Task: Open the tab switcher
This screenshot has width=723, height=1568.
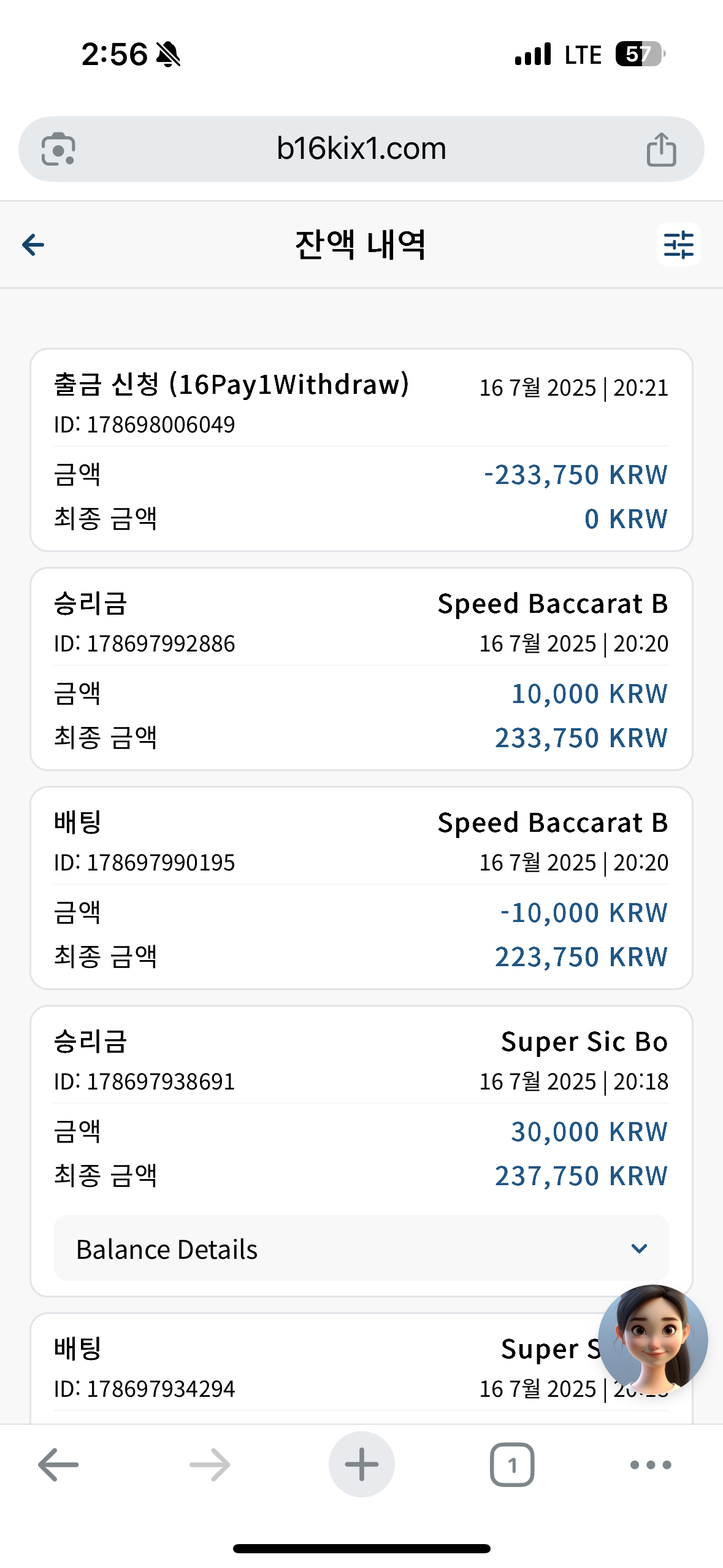Action: [x=512, y=1465]
